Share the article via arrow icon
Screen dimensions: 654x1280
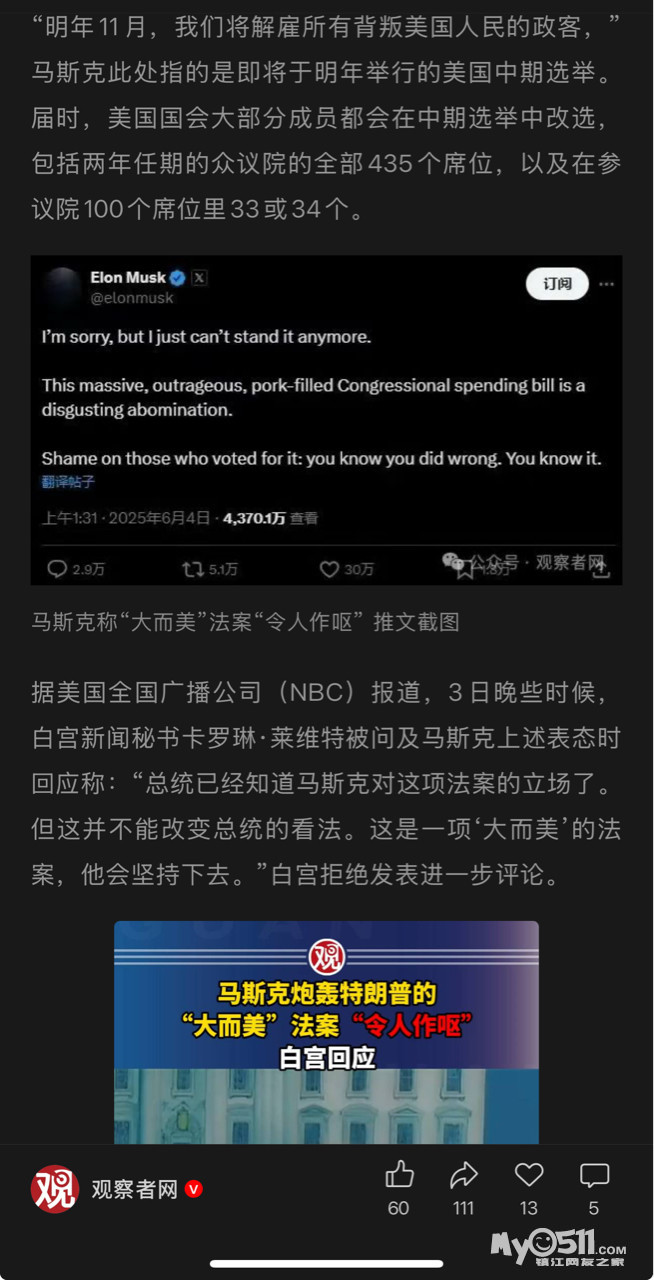464,1175
